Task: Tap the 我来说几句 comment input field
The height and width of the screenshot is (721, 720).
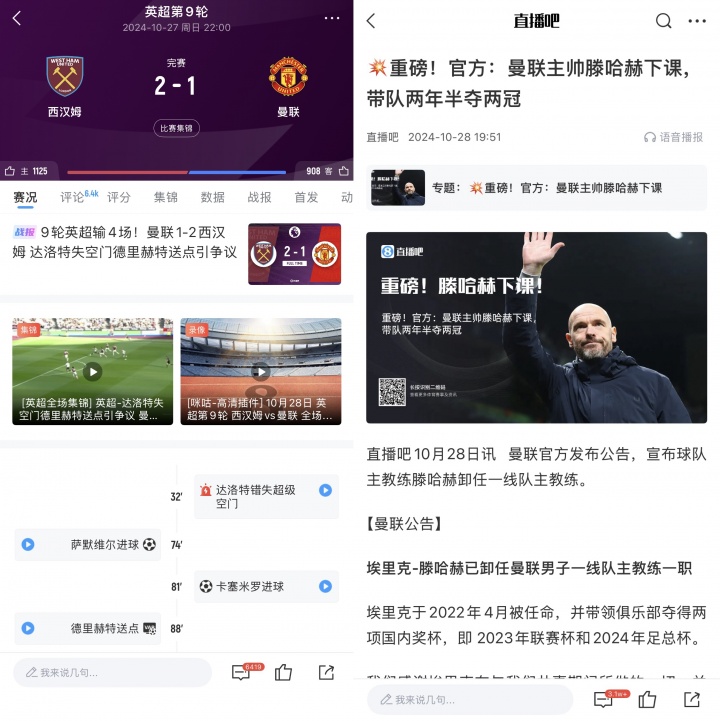Action: 110,674
